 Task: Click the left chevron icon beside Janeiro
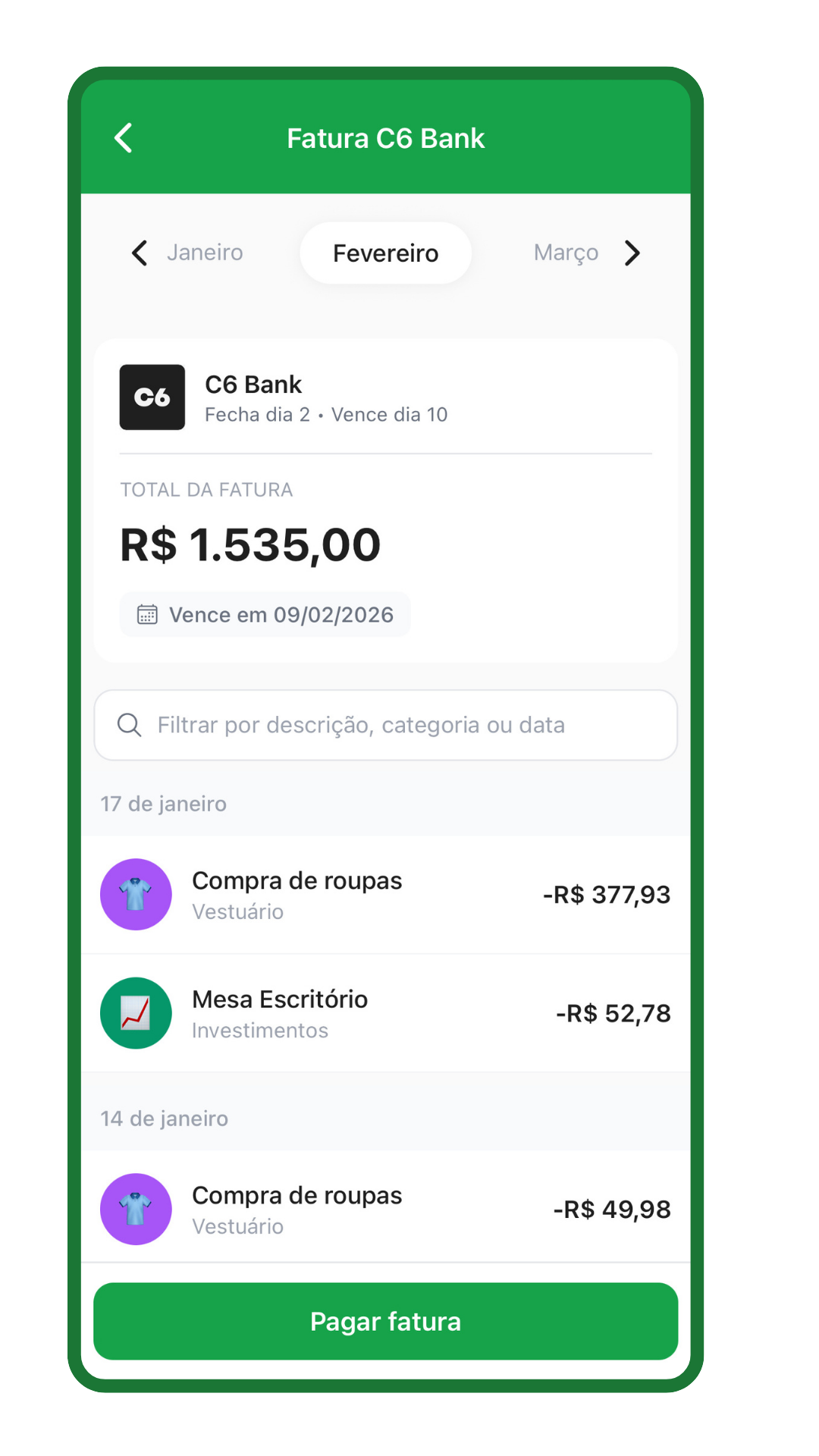coord(139,253)
